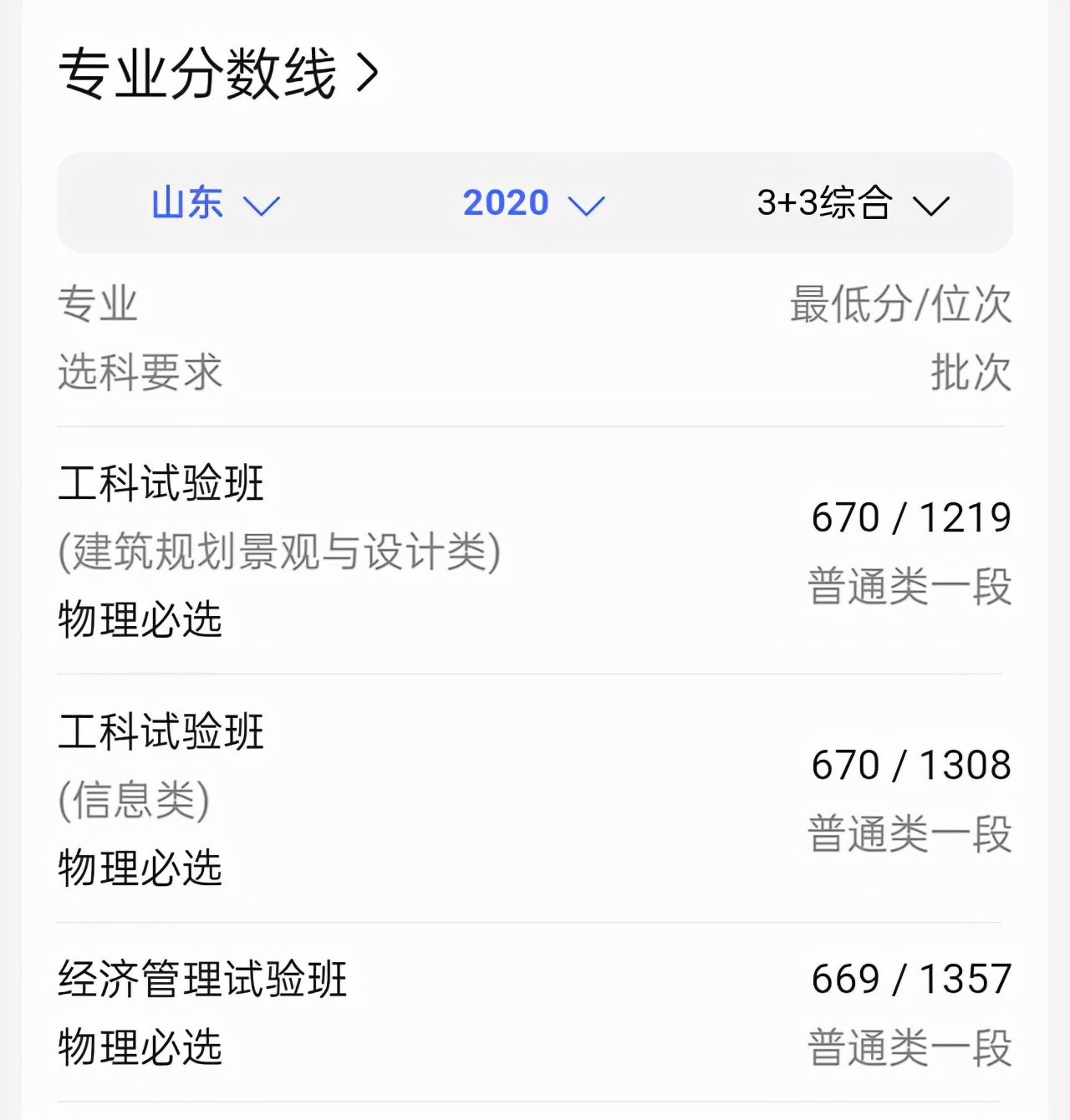Viewport: 1070px width, 1120px height.
Task: Click the score 670 / 1308
Action: [x=911, y=765]
